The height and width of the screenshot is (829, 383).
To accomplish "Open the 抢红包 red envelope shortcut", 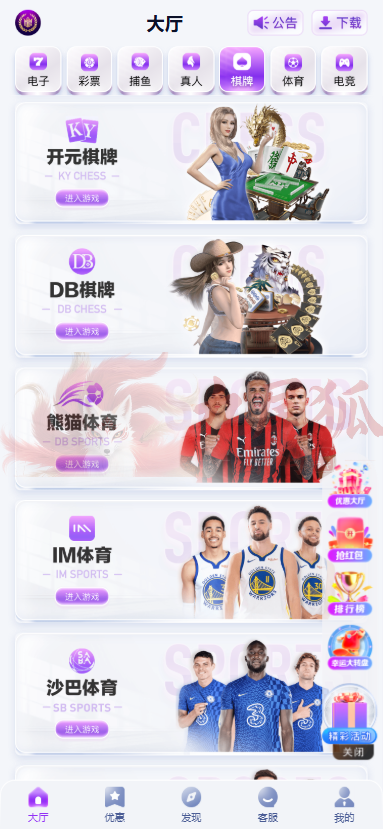I will [x=350, y=540].
